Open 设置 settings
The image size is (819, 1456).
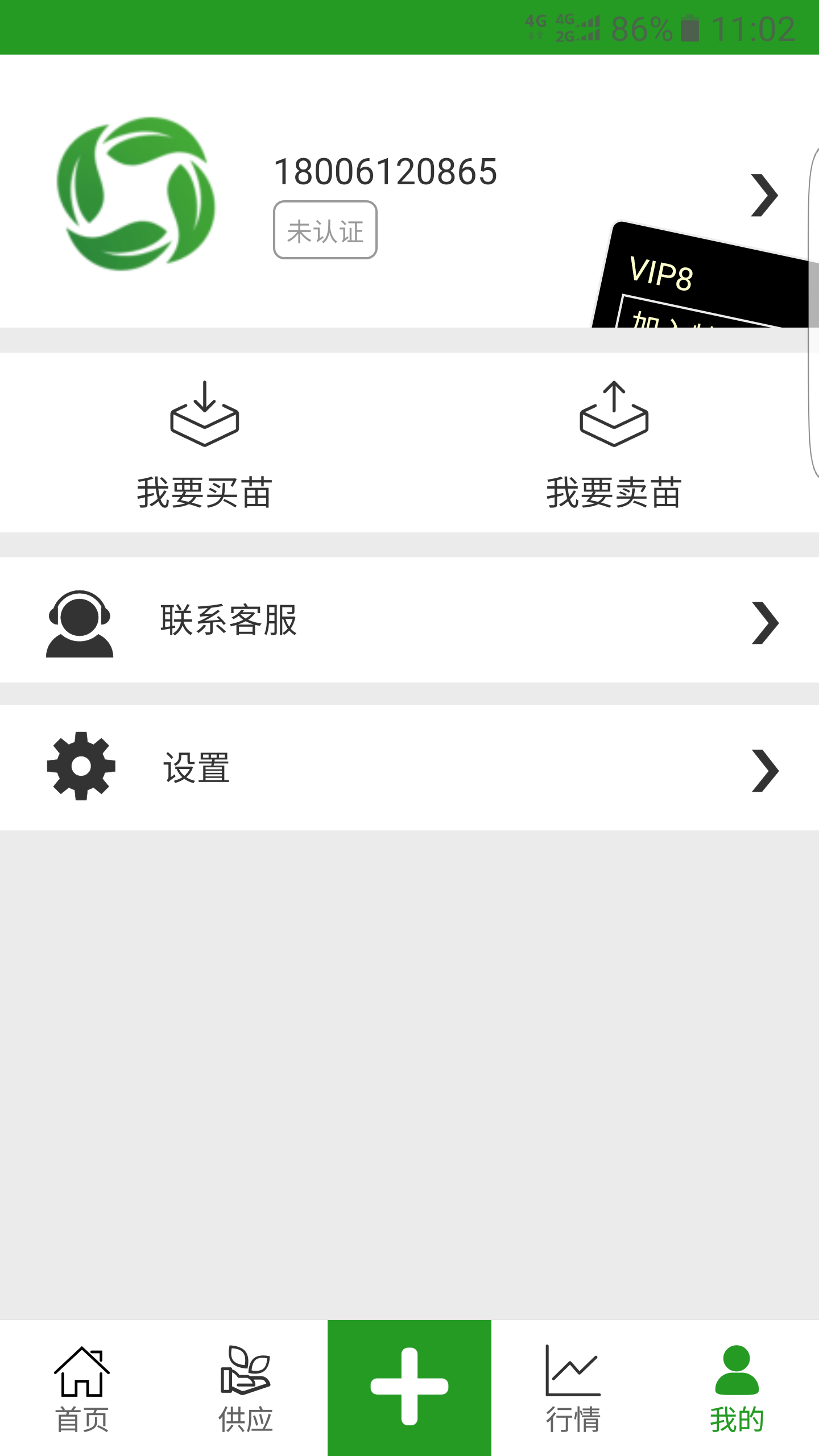[x=409, y=768]
